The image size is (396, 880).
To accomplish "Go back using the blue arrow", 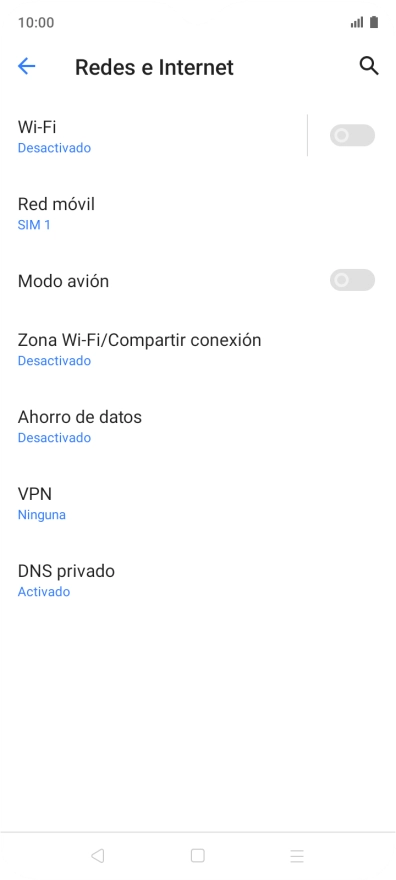I will pyautogui.click(x=26, y=67).
